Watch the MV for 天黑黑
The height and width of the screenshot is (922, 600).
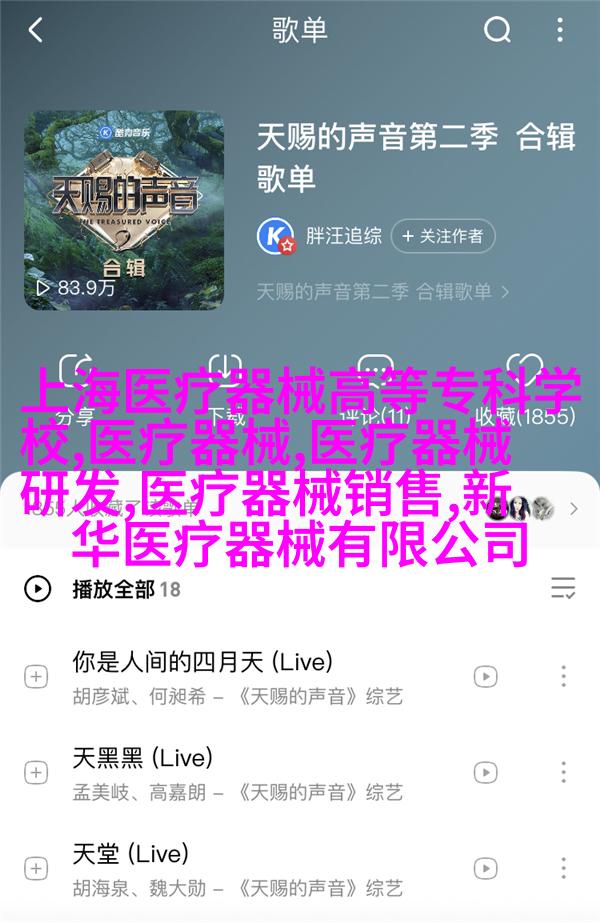(486, 772)
